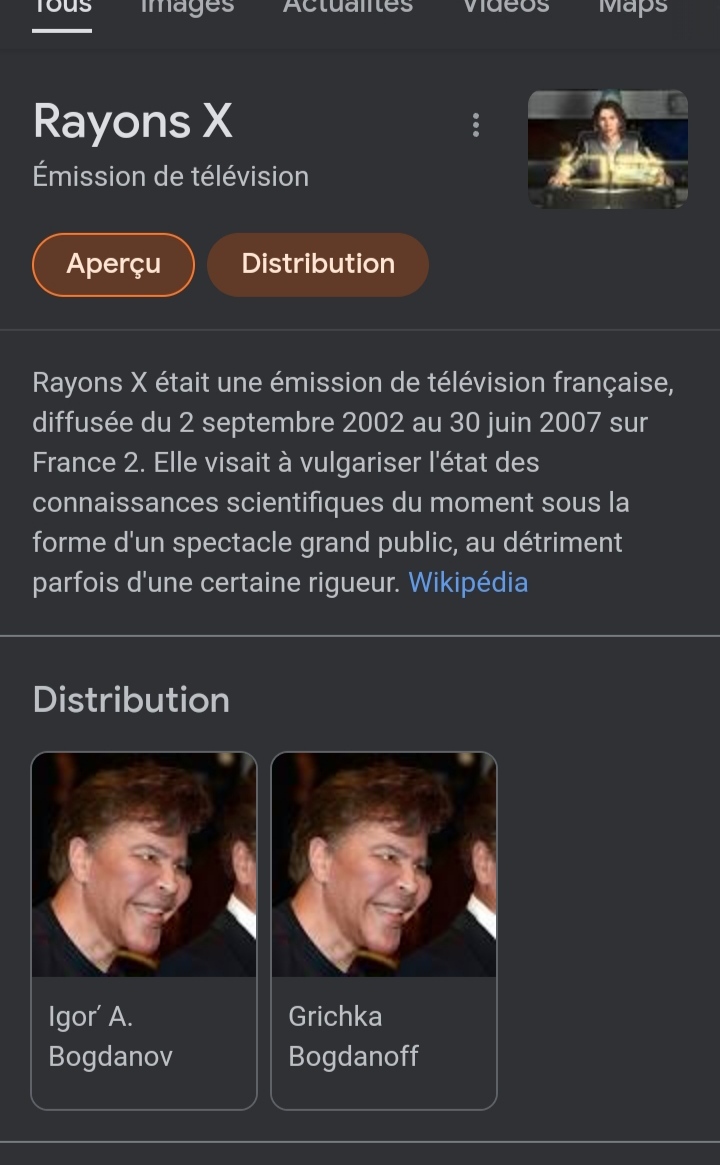This screenshot has height=1165, width=720.
Task: Open Grichka Bogdanoff cast card
Action: point(384,930)
